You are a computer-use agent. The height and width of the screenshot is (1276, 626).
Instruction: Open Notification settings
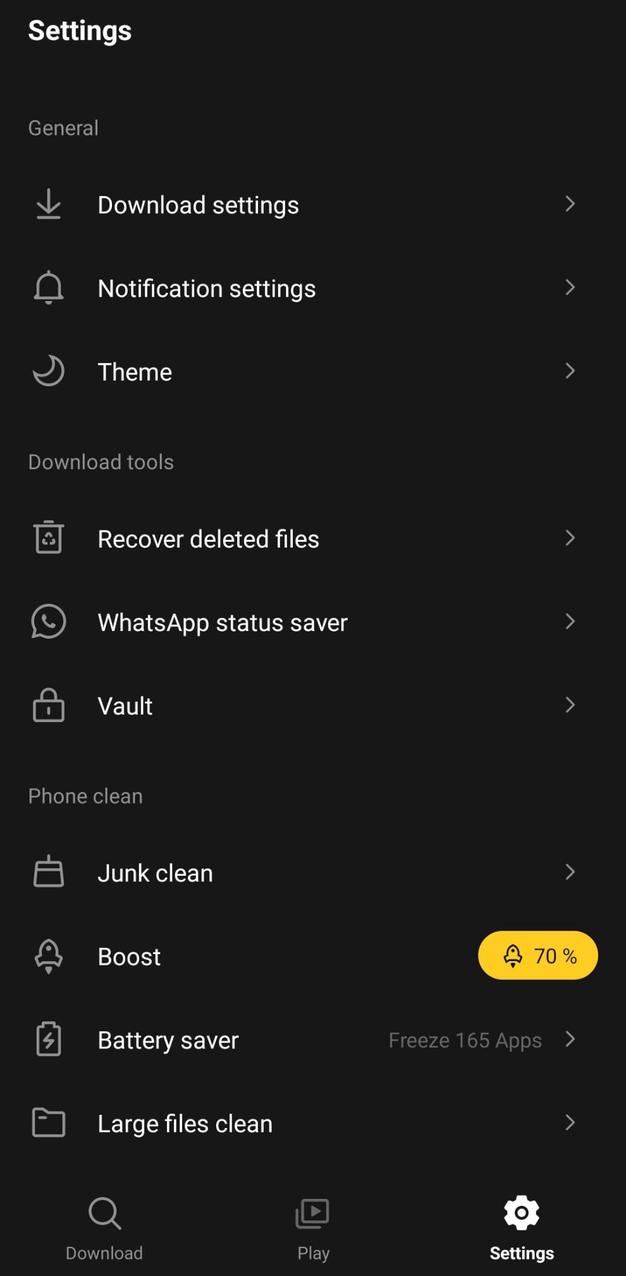(206, 289)
